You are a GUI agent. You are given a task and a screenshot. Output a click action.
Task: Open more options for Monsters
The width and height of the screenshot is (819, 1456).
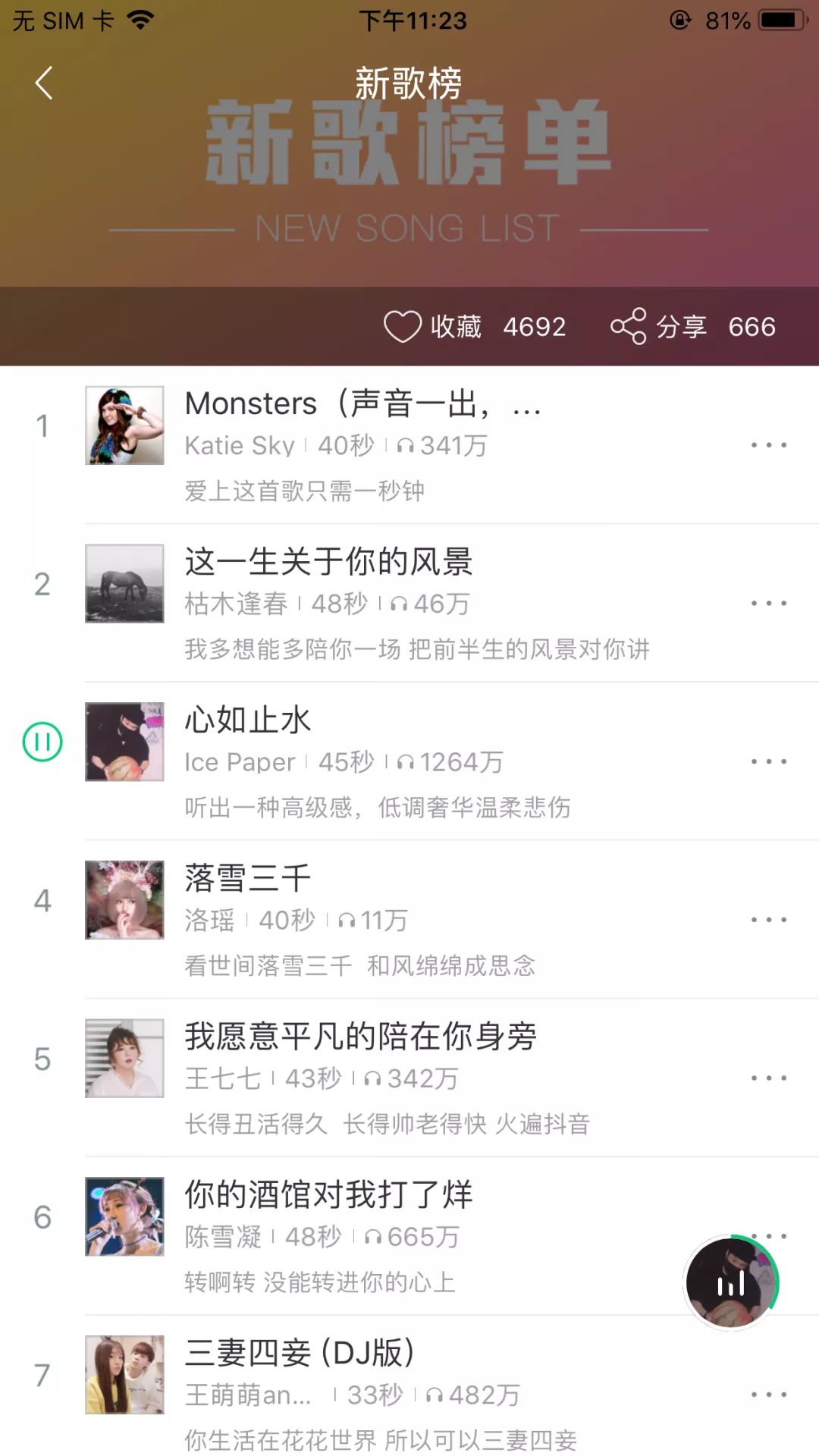point(768,445)
